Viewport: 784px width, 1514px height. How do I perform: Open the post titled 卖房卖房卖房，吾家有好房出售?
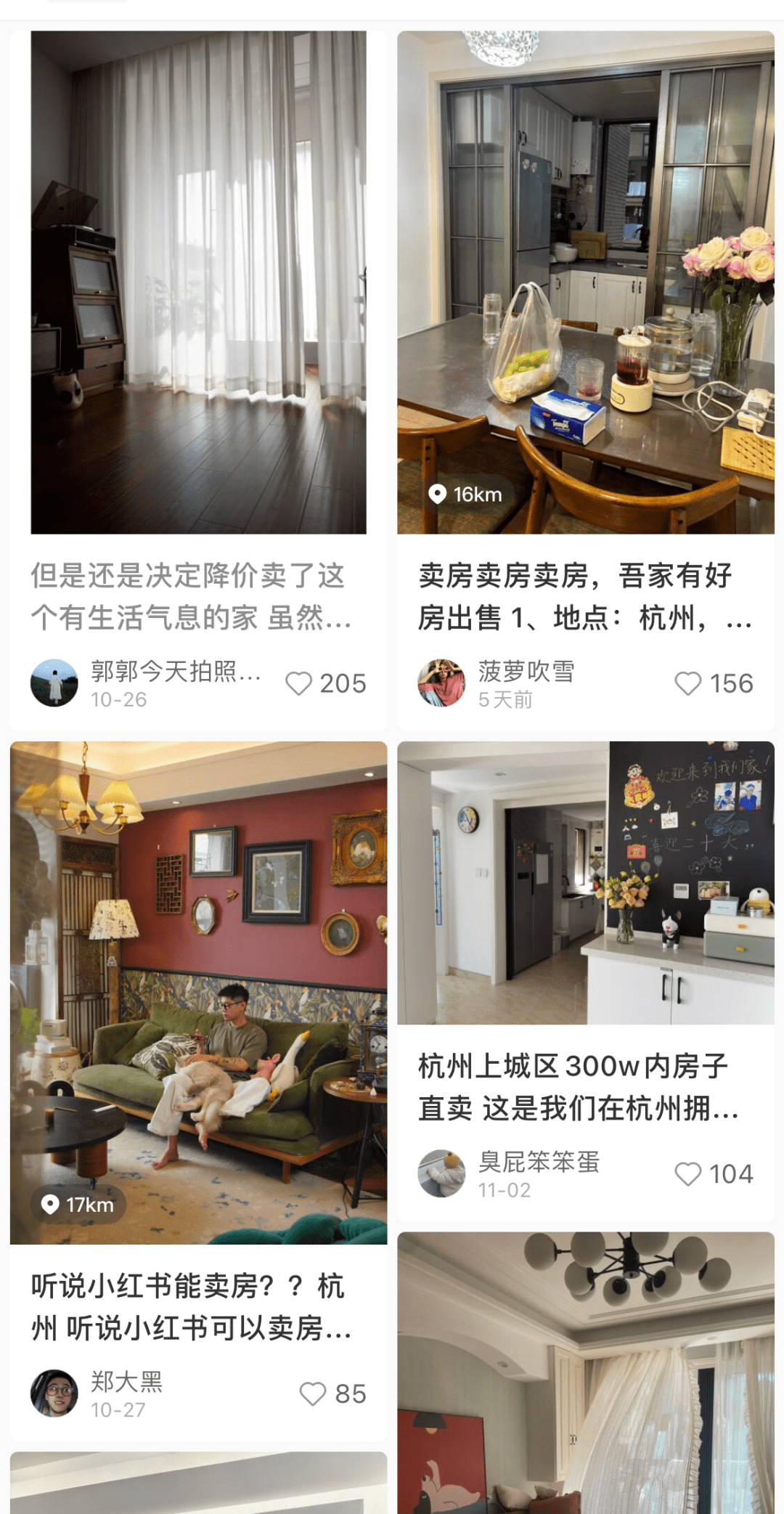[x=585, y=595]
